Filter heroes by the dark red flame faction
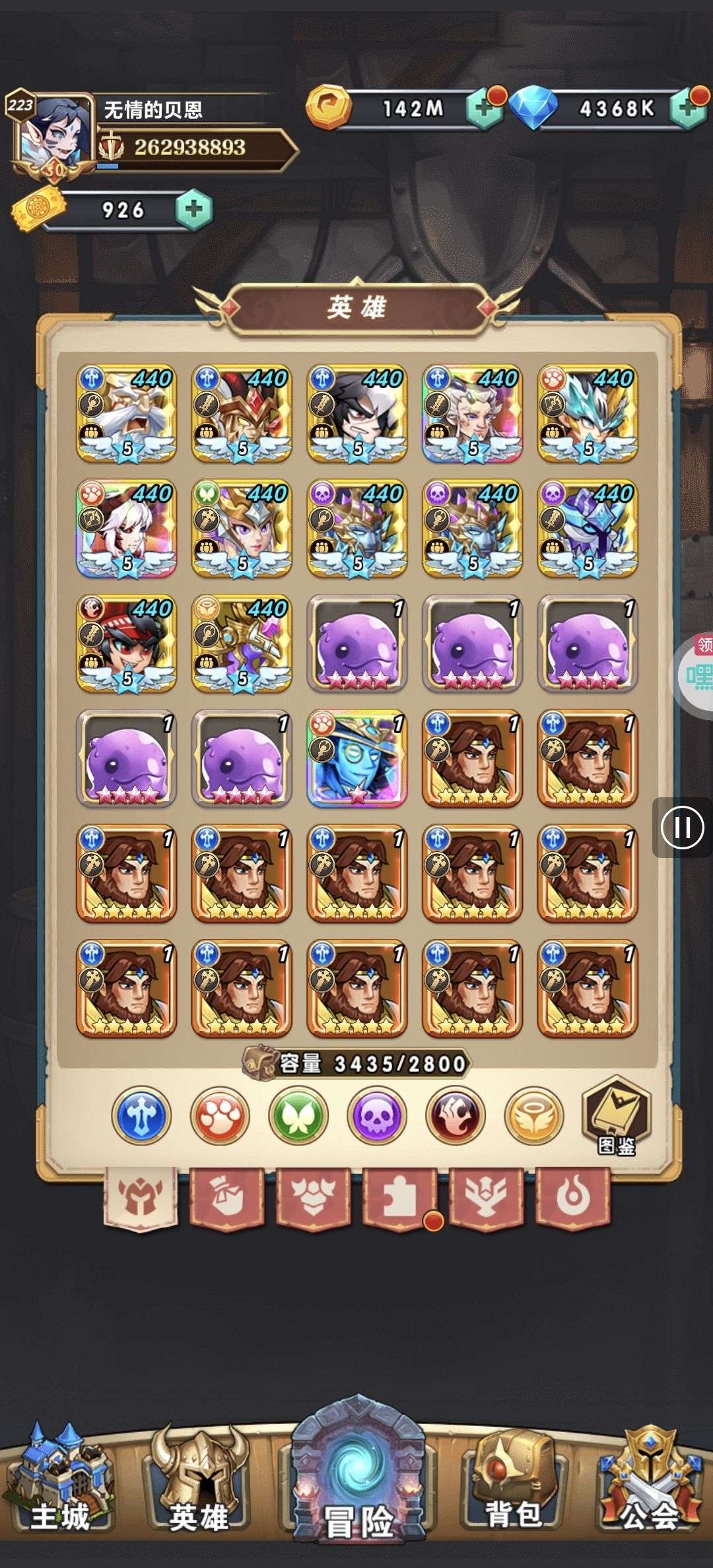Viewport: 713px width, 1568px height. (456, 1116)
